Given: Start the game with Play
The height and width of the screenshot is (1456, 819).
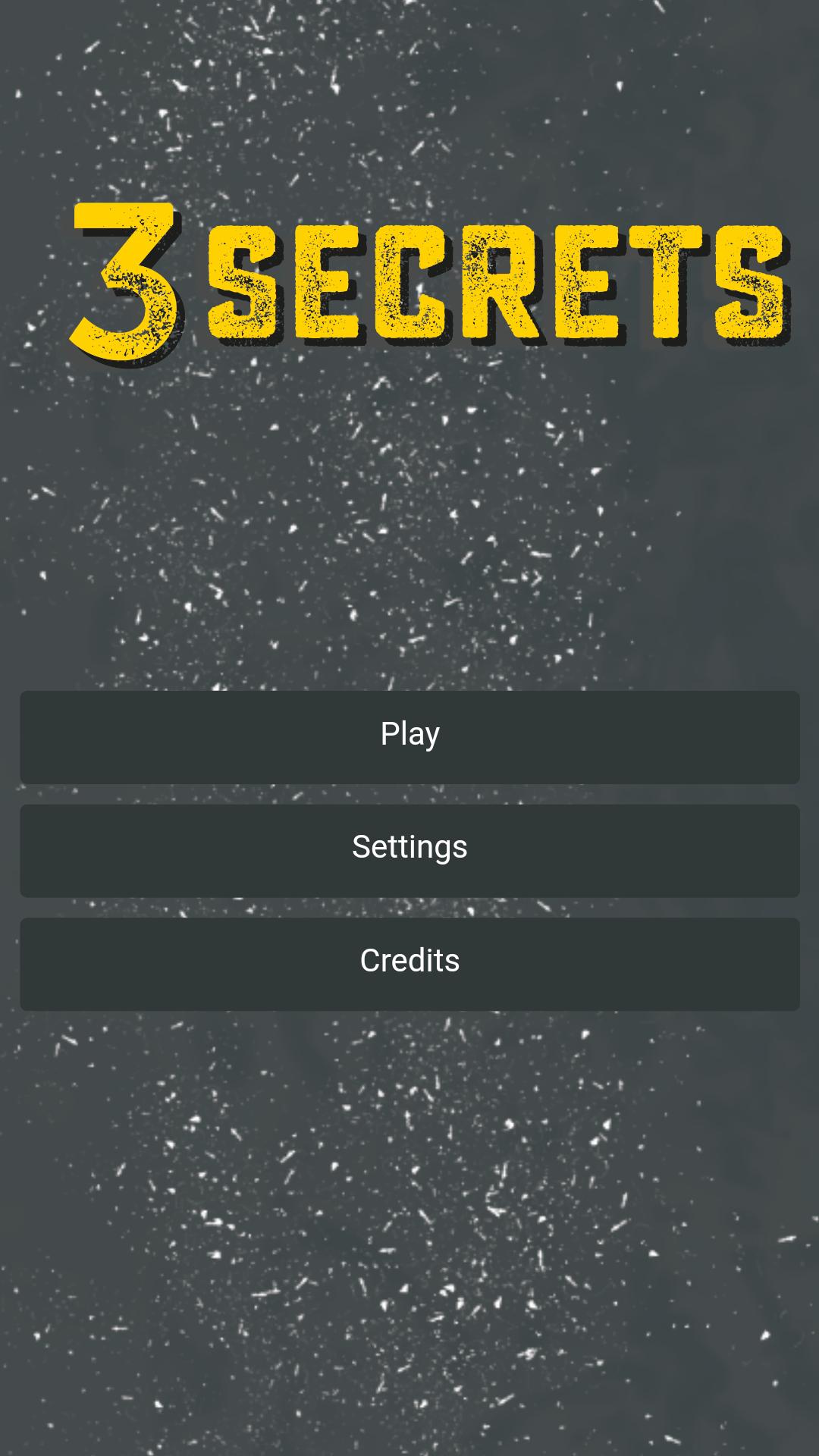Looking at the screenshot, I should (409, 736).
